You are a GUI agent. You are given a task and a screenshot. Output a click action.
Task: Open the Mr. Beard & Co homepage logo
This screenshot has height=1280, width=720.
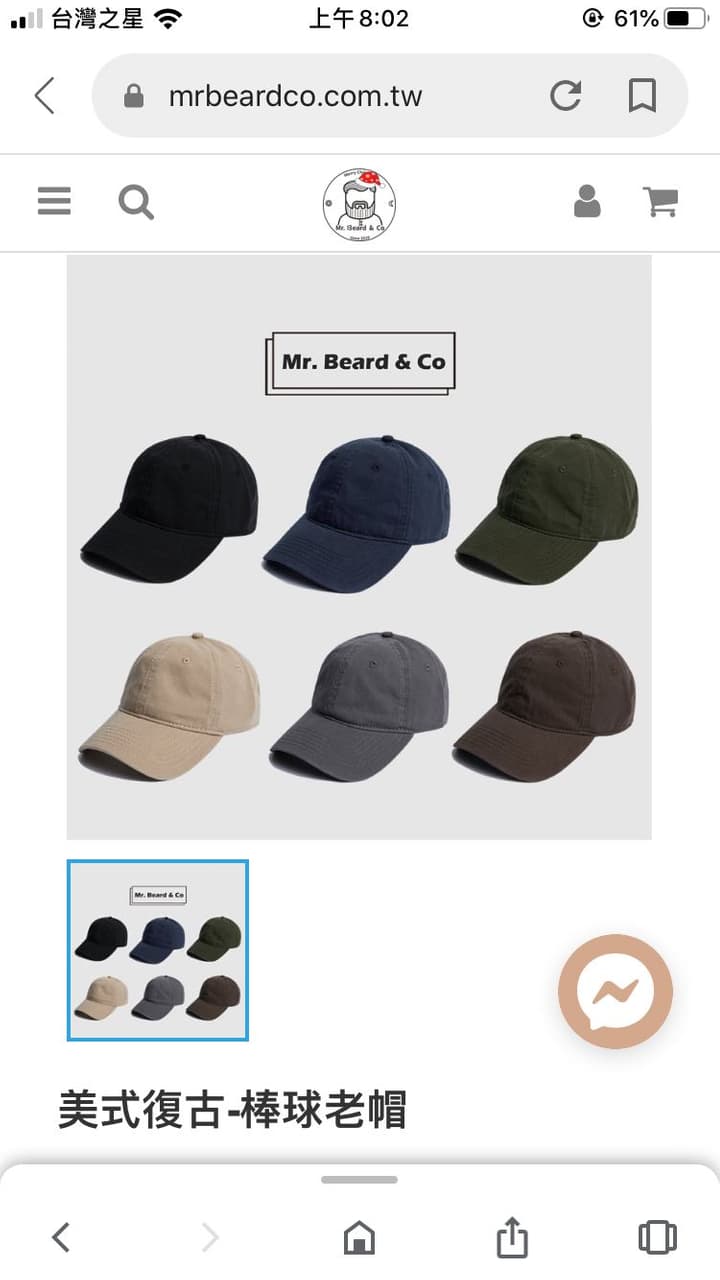pos(360,204)
